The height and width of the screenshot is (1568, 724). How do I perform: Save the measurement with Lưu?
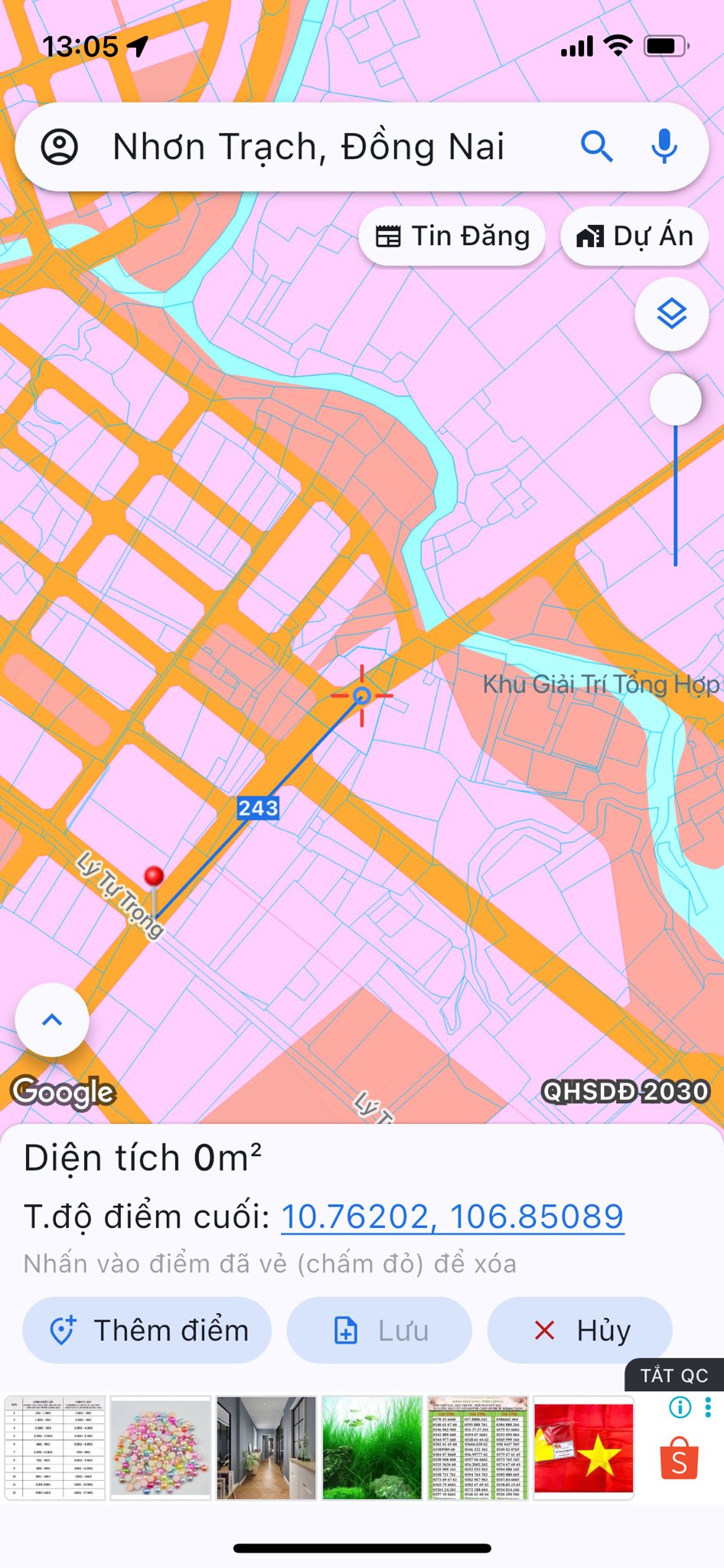coord(380,1331)
